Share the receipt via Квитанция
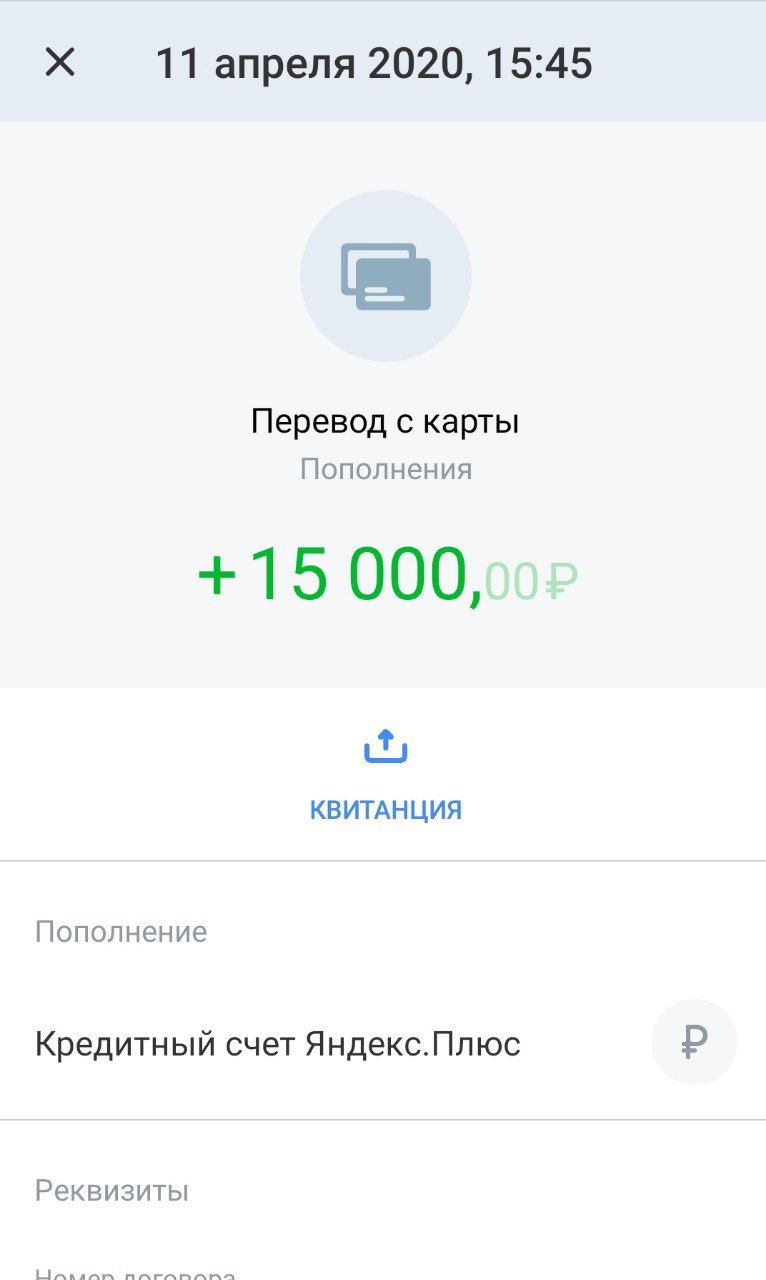This screenshot has width=766, height=1280. pos(385,776)
